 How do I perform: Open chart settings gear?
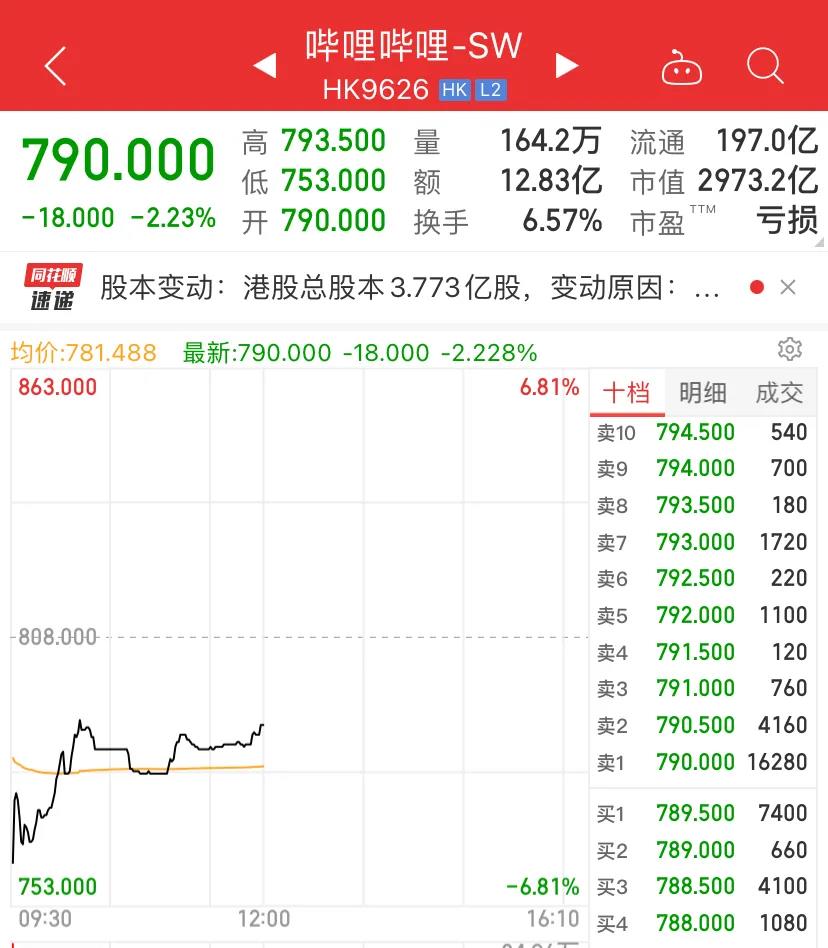[x=790, y=349]
